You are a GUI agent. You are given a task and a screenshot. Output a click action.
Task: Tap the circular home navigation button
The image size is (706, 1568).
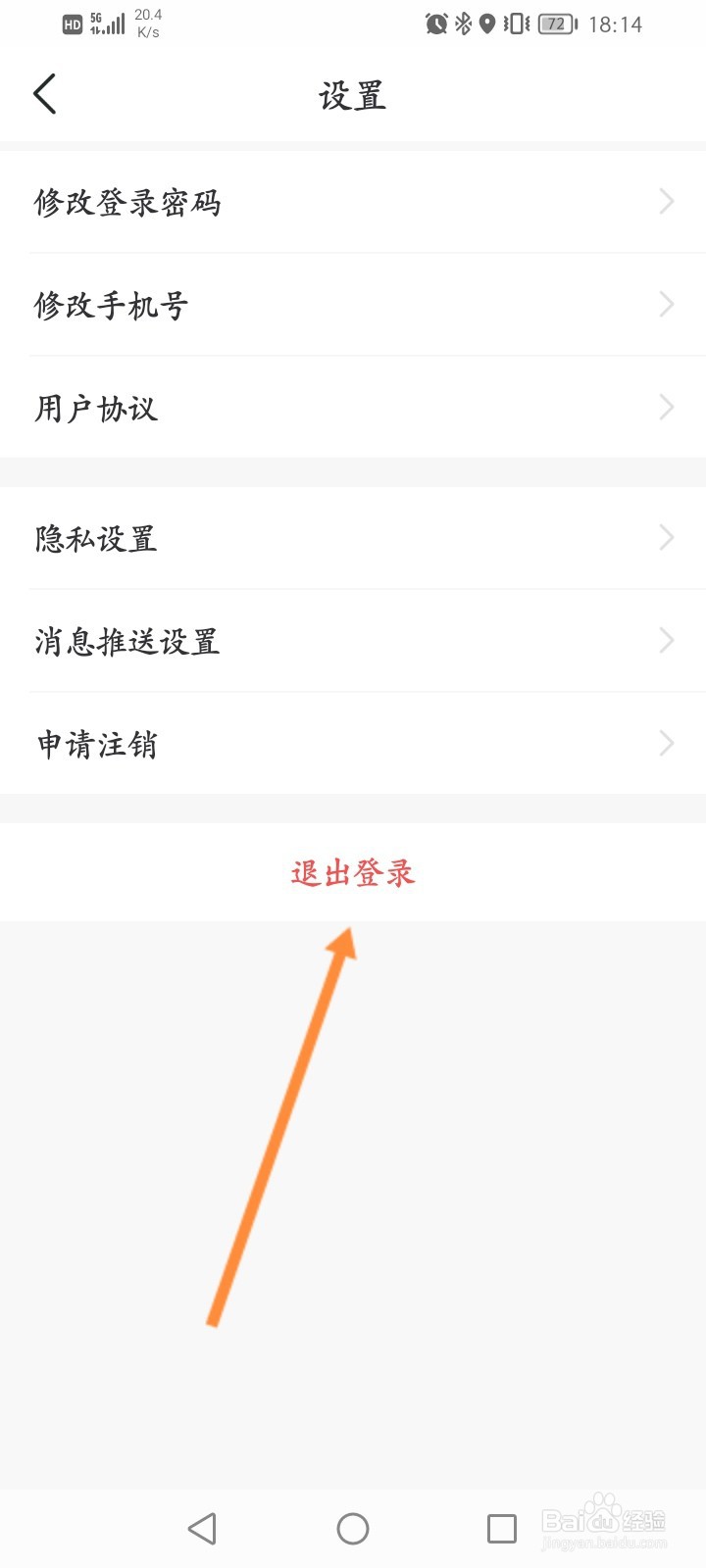pyautogui.click(x=353, y=1528)
